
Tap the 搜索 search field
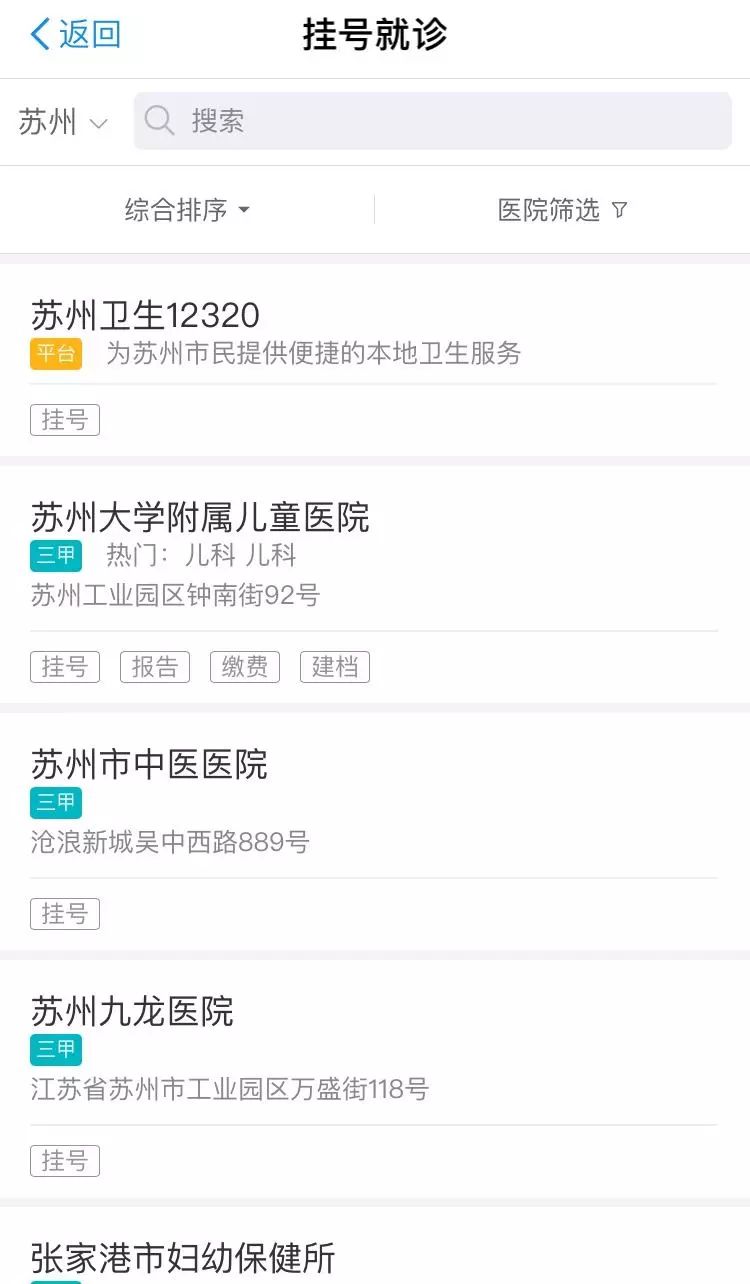click(432, 121)
